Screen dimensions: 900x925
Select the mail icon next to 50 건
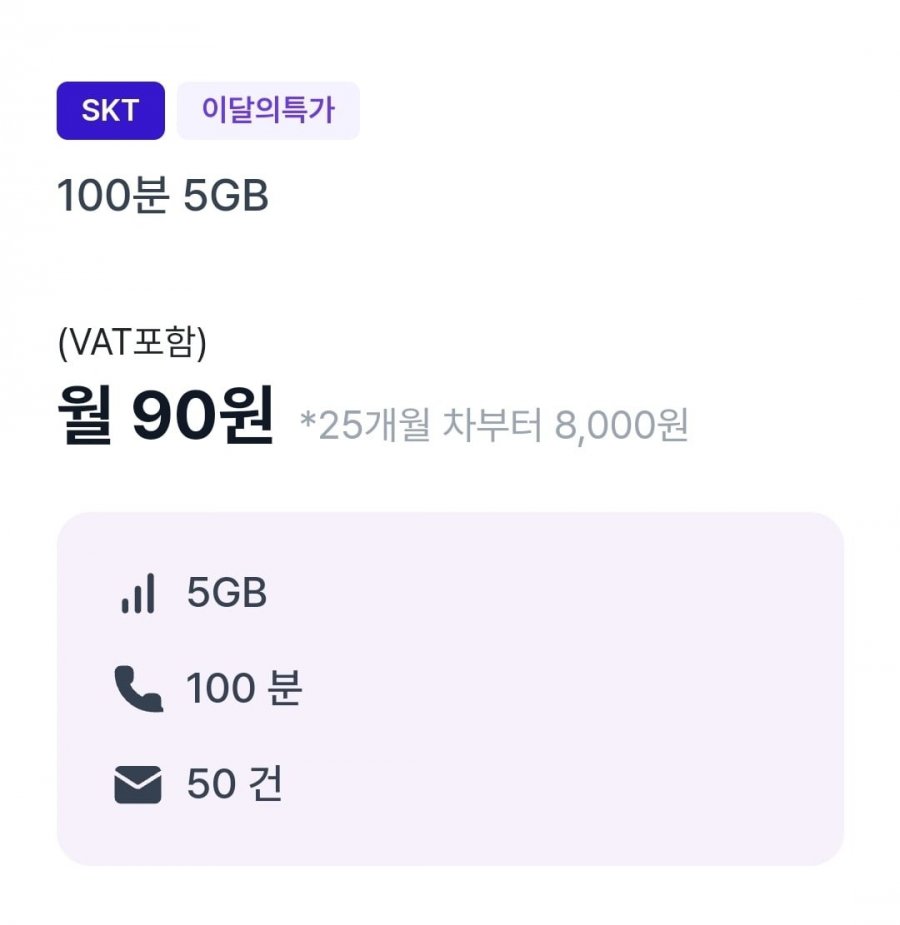click(141, 785)
